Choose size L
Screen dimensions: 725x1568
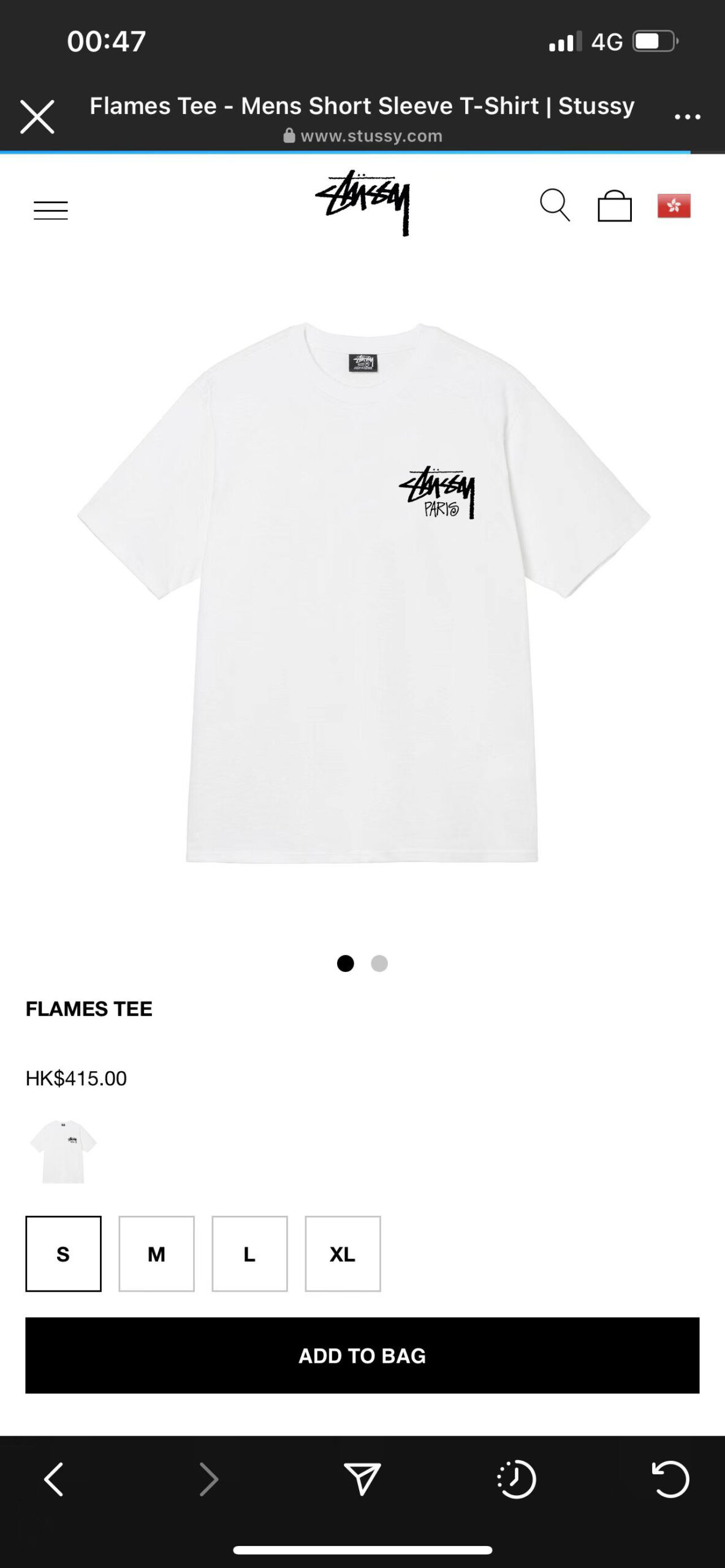tap(249, 1254)
